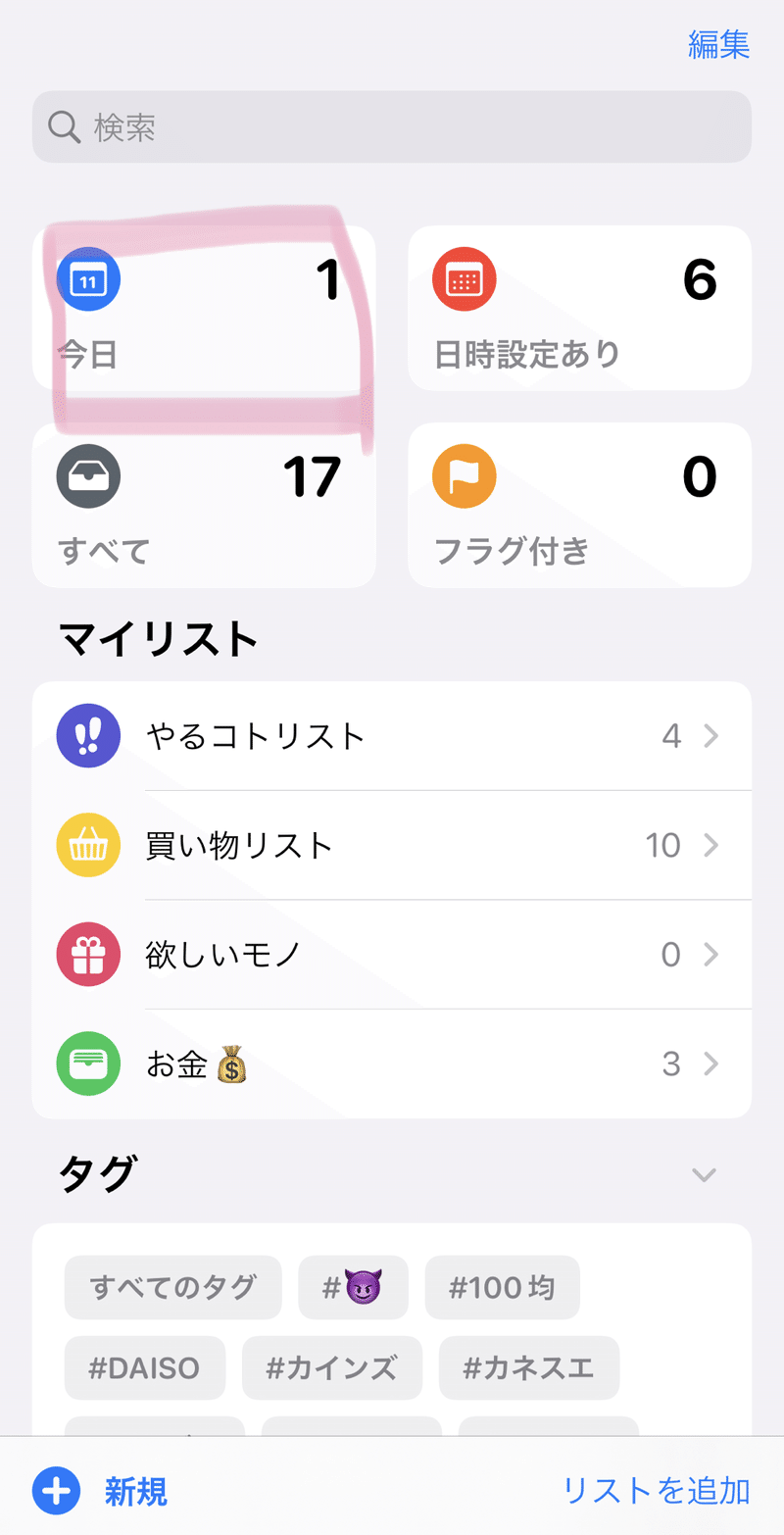The width and height of the screenshot is (784, 1535).
Task: Open the フラグ付き card
Action: click(579, 505)
